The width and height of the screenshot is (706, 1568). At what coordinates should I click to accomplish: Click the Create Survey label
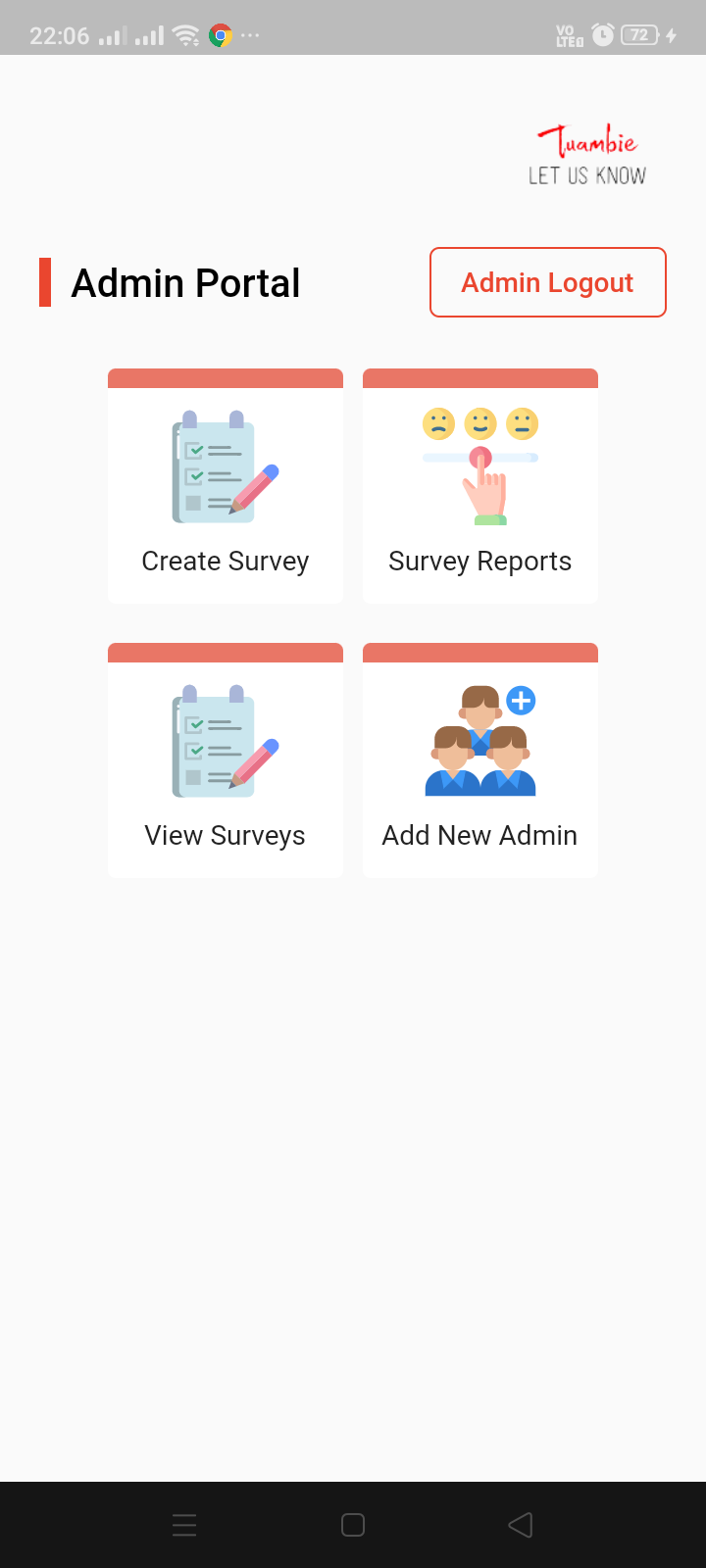pos(225,561)
